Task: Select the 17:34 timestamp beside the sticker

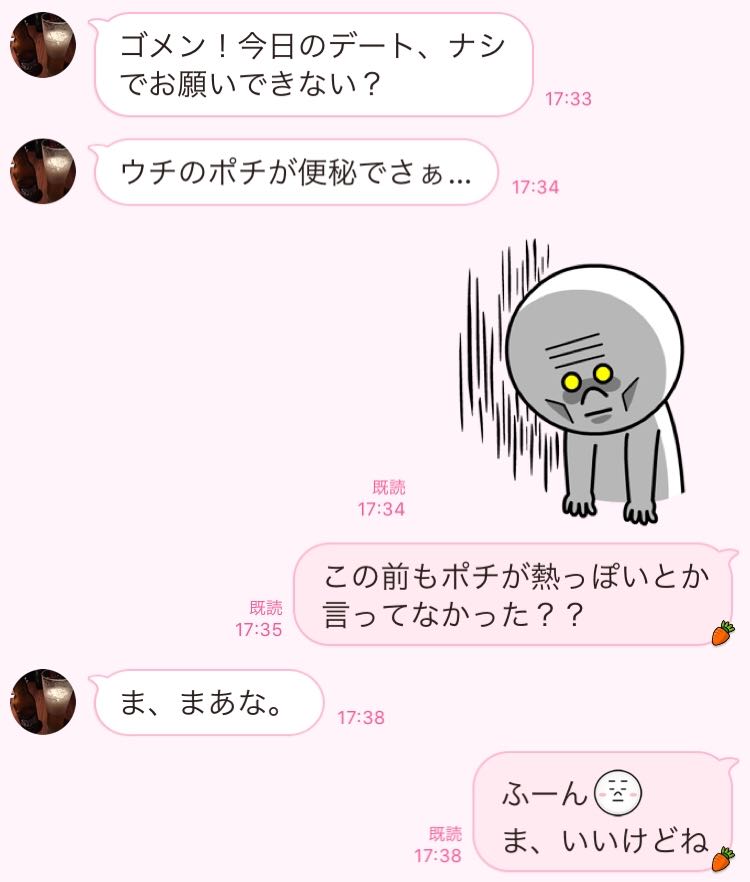Action: [x=381, y=508]
